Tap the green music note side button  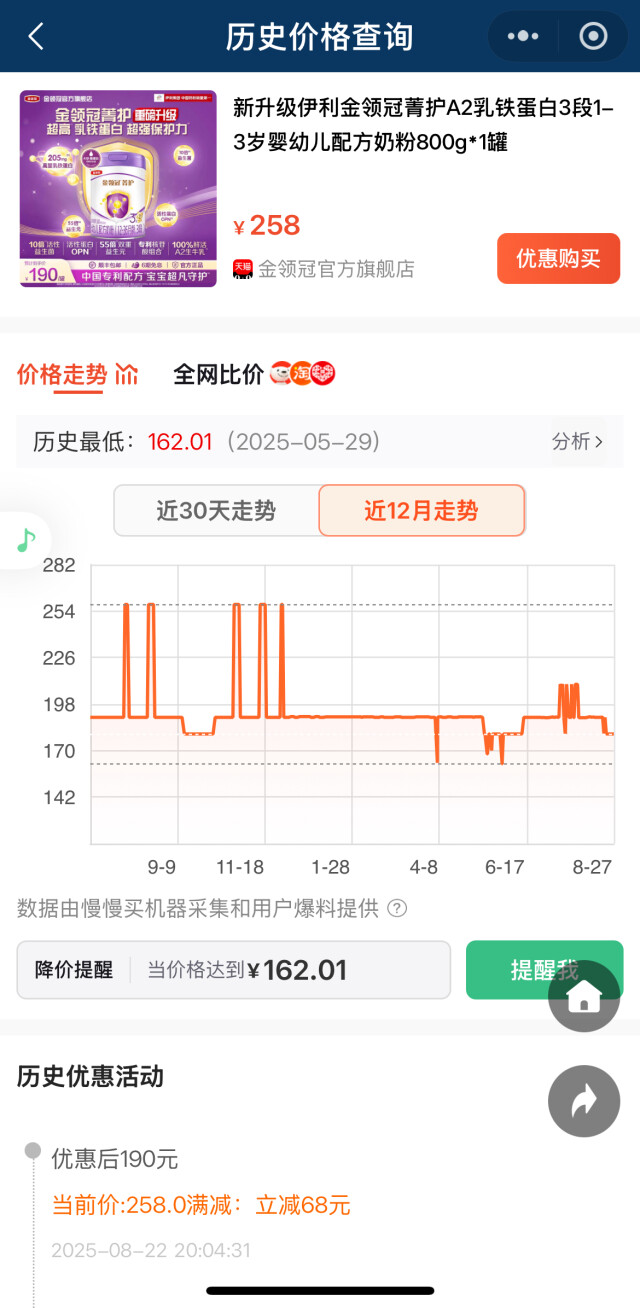tap(25, 540)
